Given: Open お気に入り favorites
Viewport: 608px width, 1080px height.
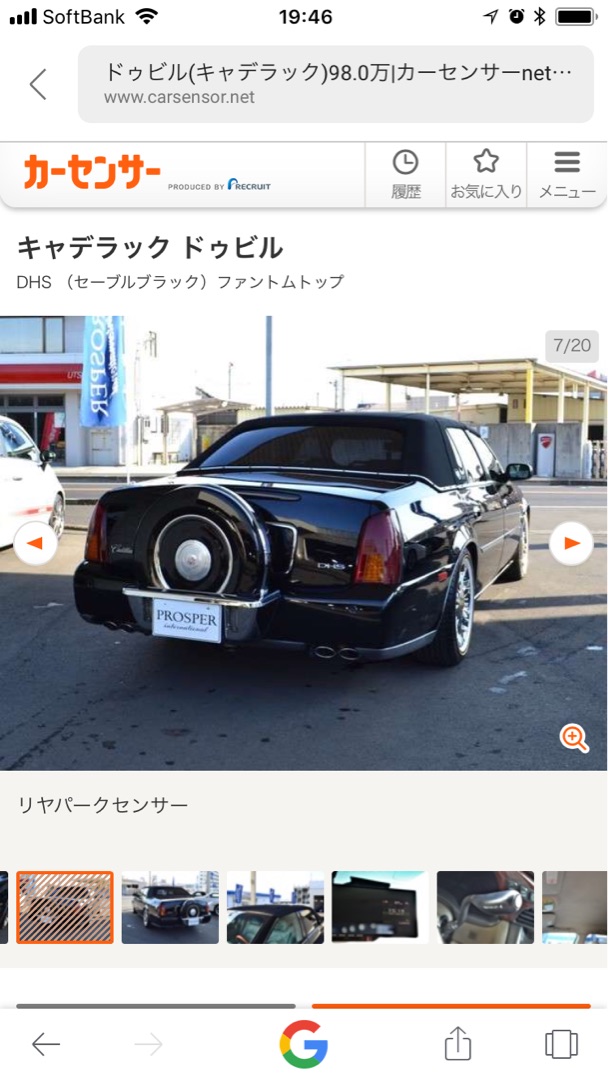Looking at the screenshot, I should coord(486,175).
